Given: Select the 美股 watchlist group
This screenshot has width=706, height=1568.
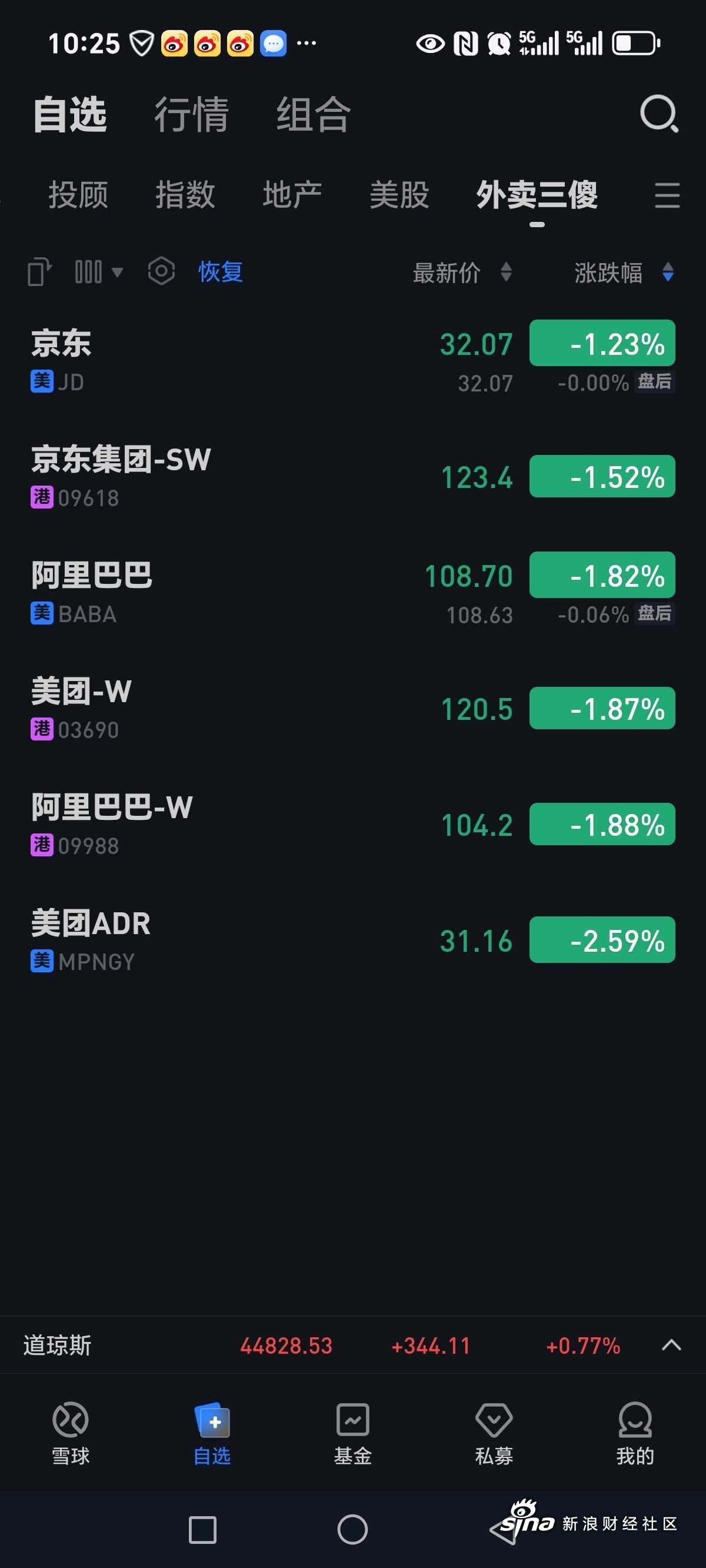Looking at the screenshot, I should click(x=399, y=195).
